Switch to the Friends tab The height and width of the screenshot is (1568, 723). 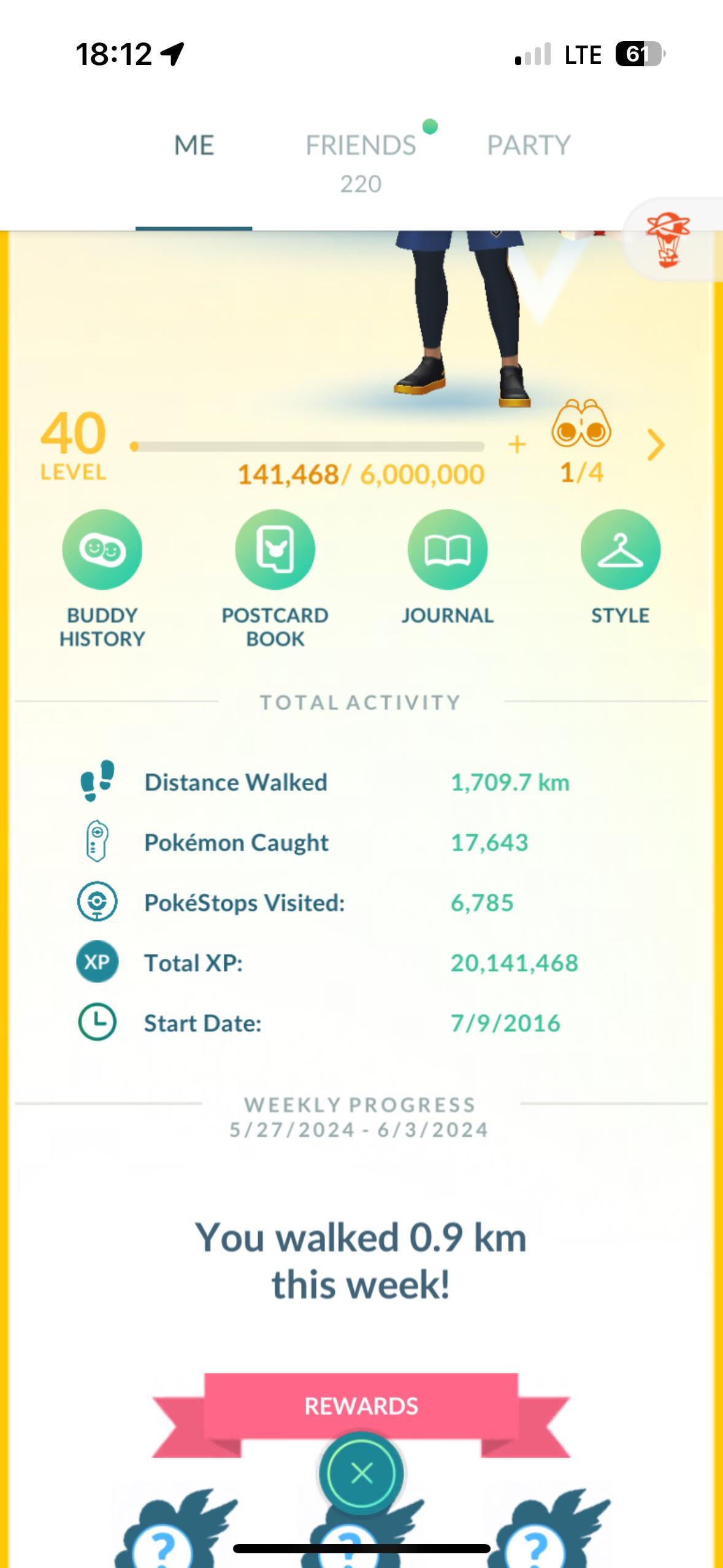(x=361, y=146)
